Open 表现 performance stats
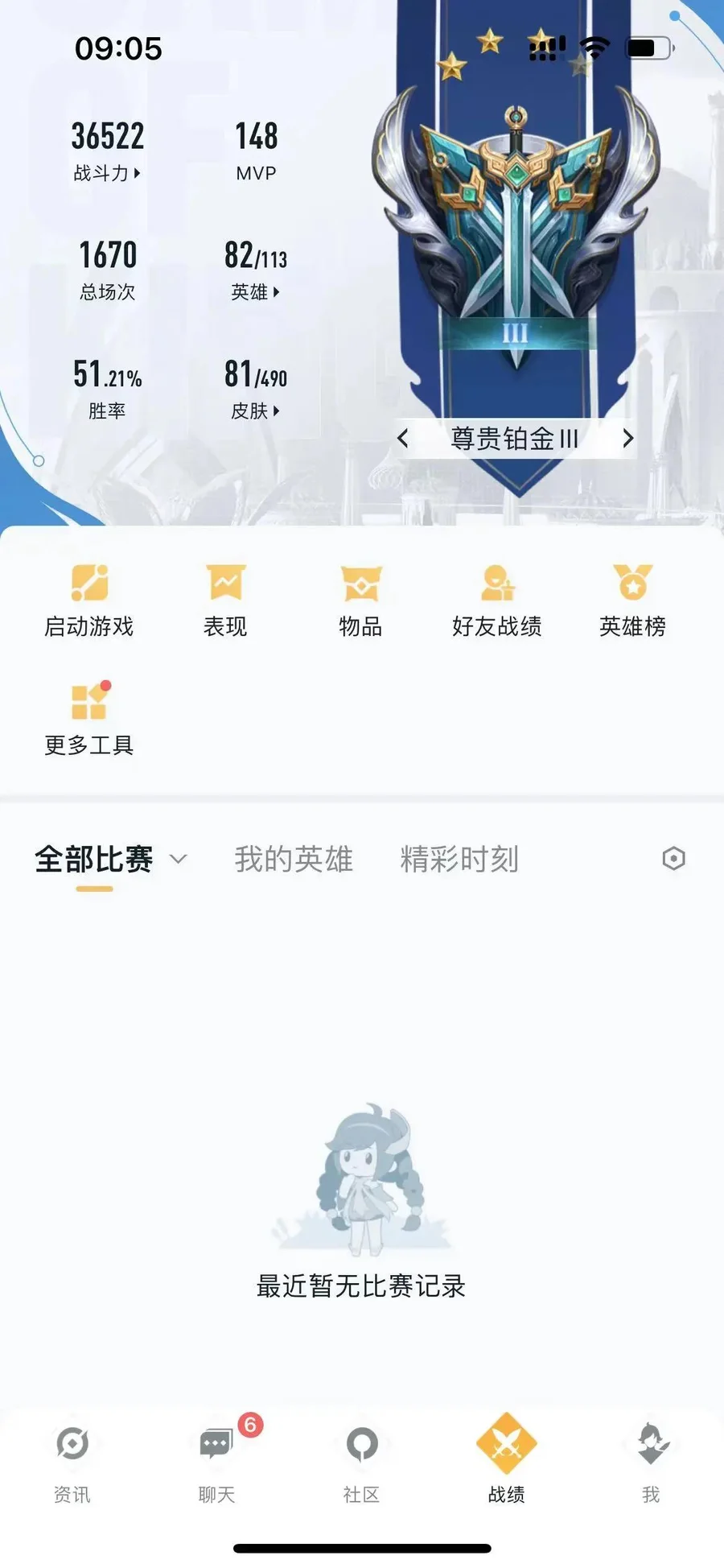 point(225,600)
